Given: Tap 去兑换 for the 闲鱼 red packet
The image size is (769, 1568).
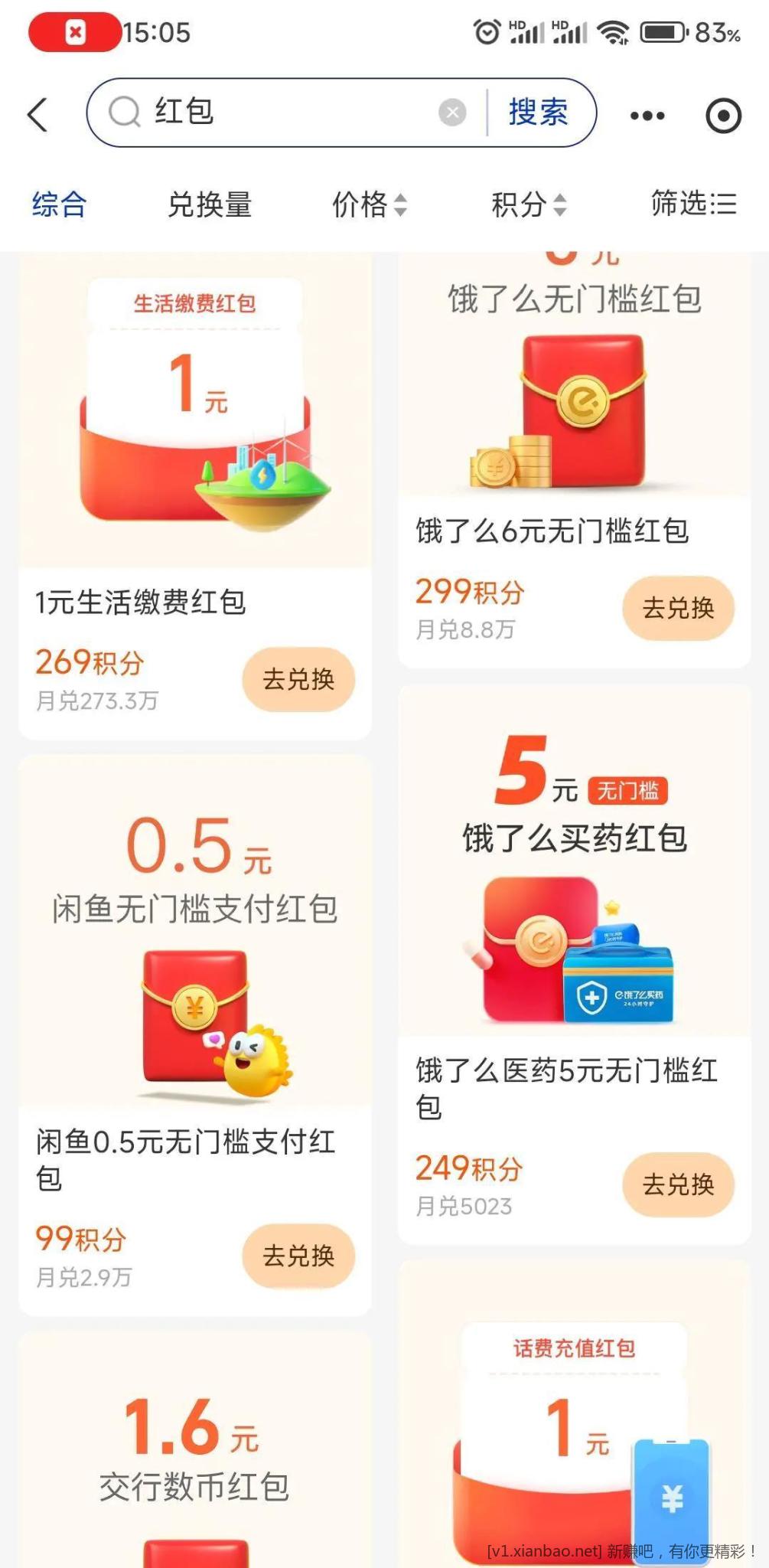Looking at the screenshot, I should tap(298, 1256).
